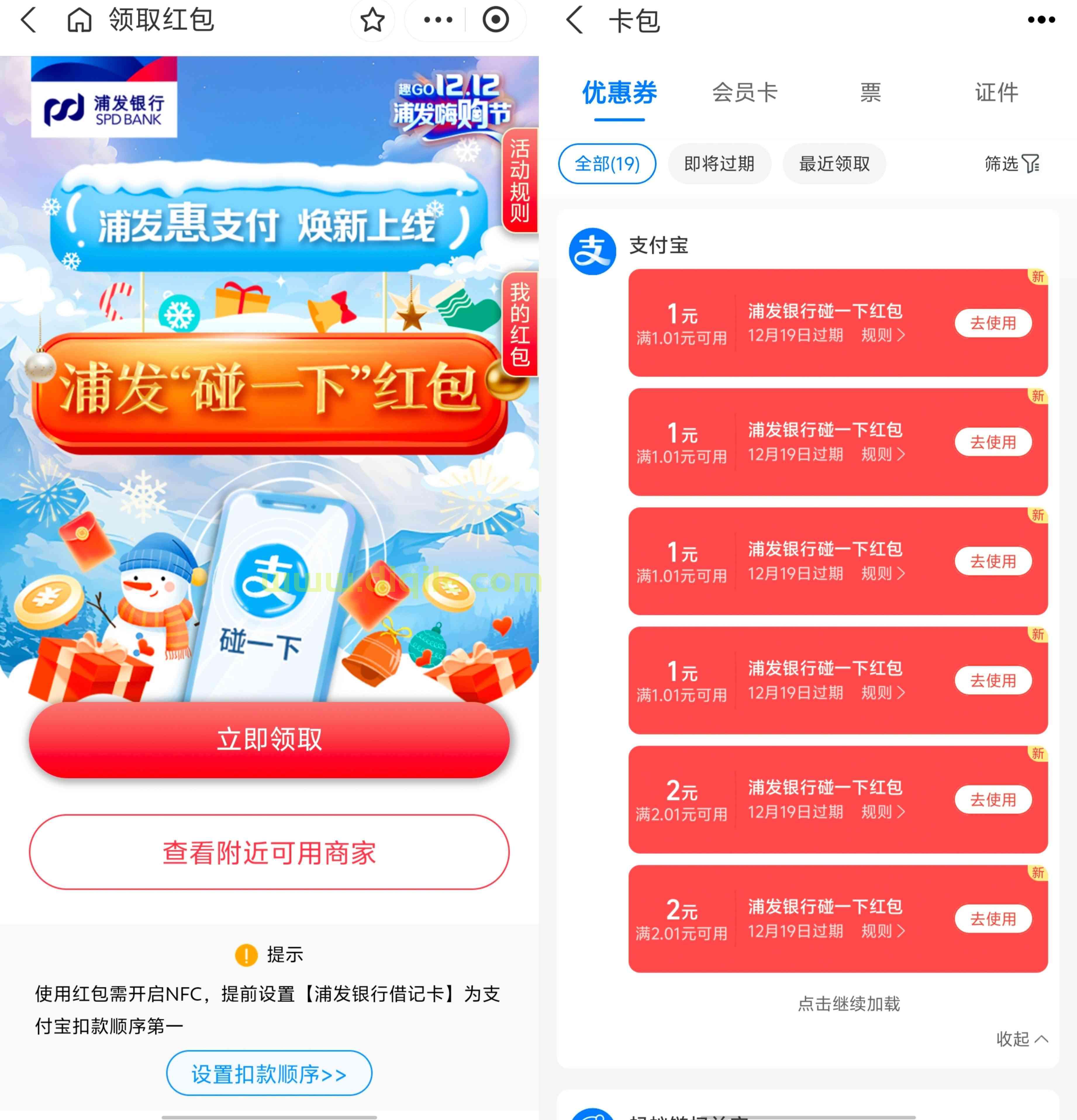Select the 全部(19) chip
This screenshot has width=1077, height=1120.
coord(607,164)
